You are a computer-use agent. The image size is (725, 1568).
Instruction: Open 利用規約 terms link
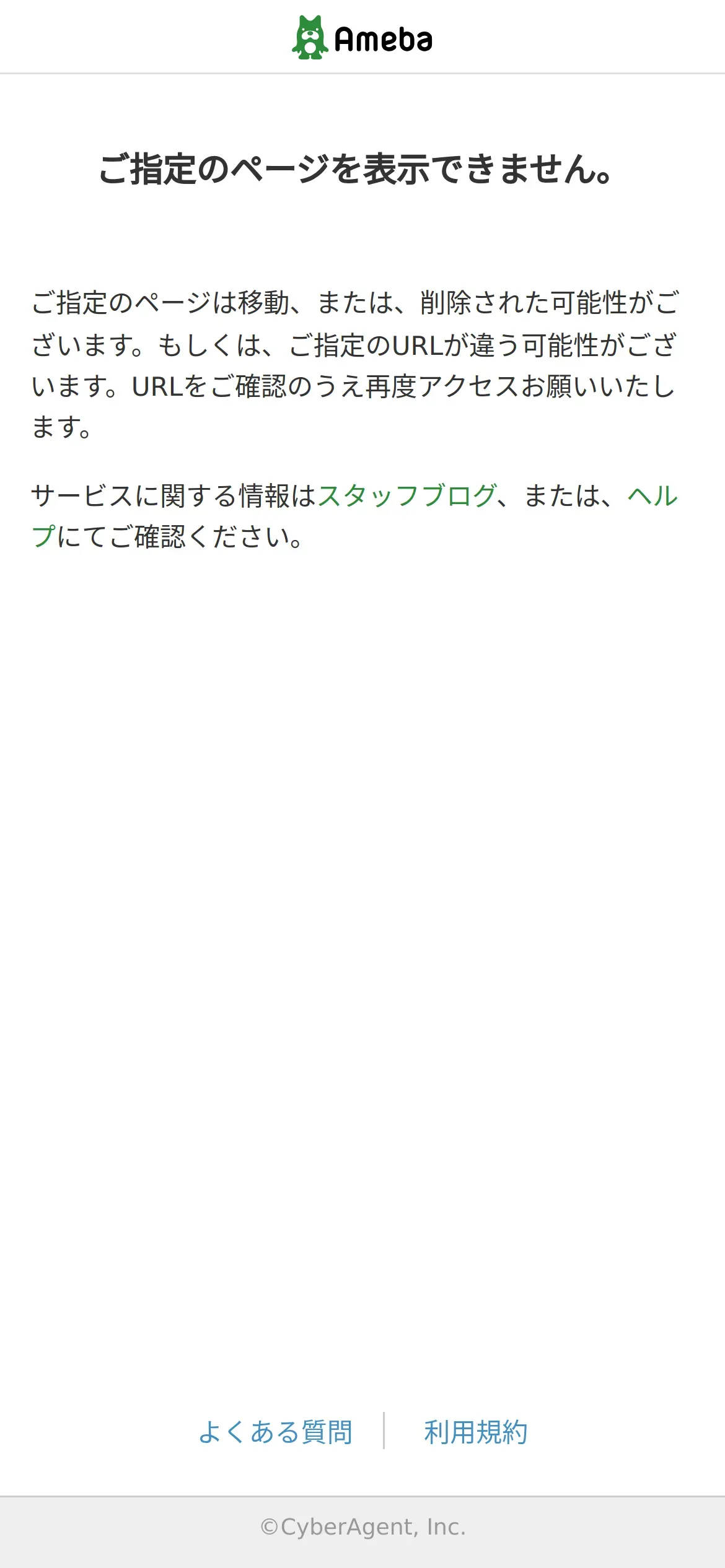[x=476, y=1432]
